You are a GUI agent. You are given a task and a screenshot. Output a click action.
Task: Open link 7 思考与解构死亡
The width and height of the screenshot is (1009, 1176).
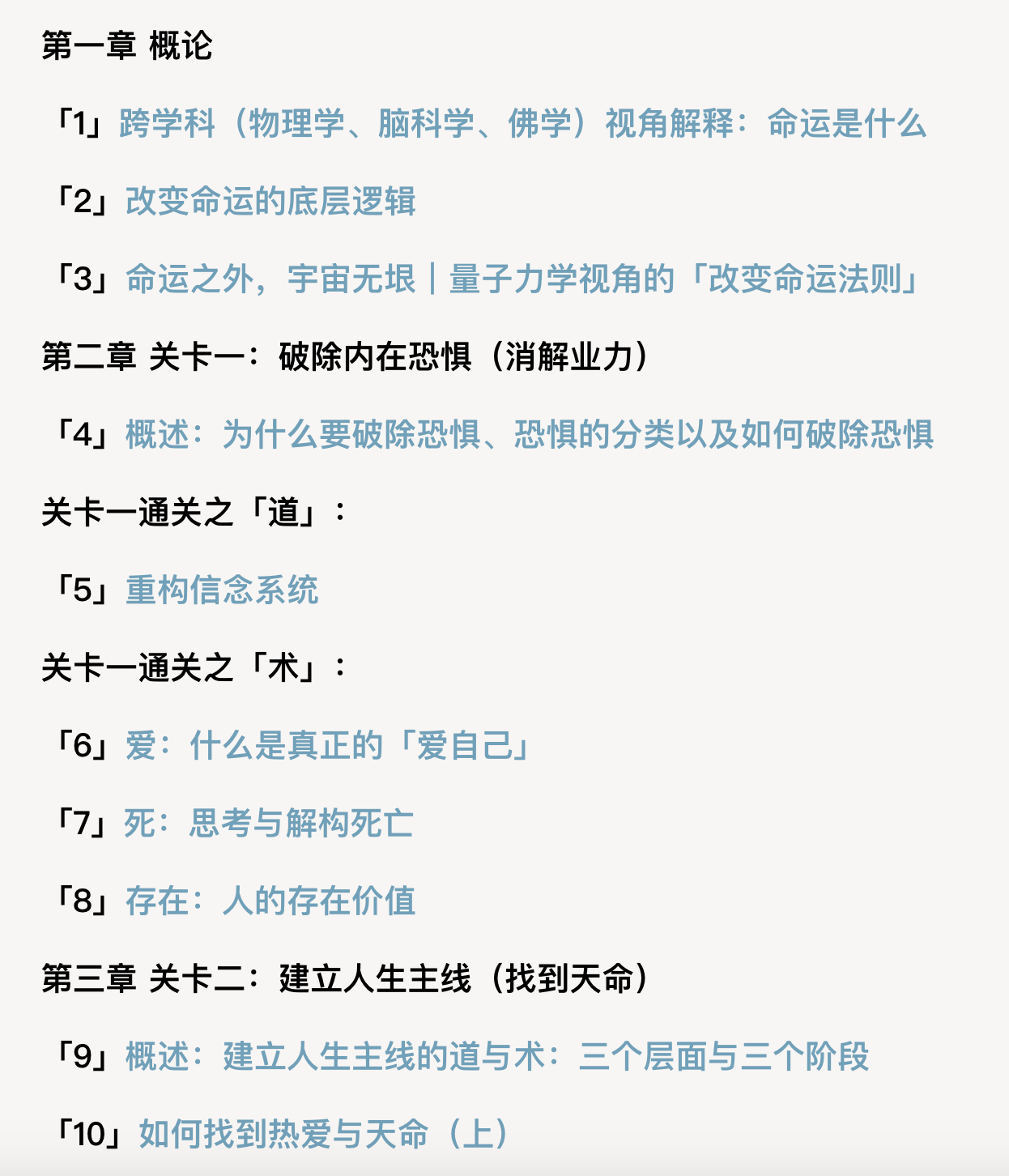(x=269, y=824)
